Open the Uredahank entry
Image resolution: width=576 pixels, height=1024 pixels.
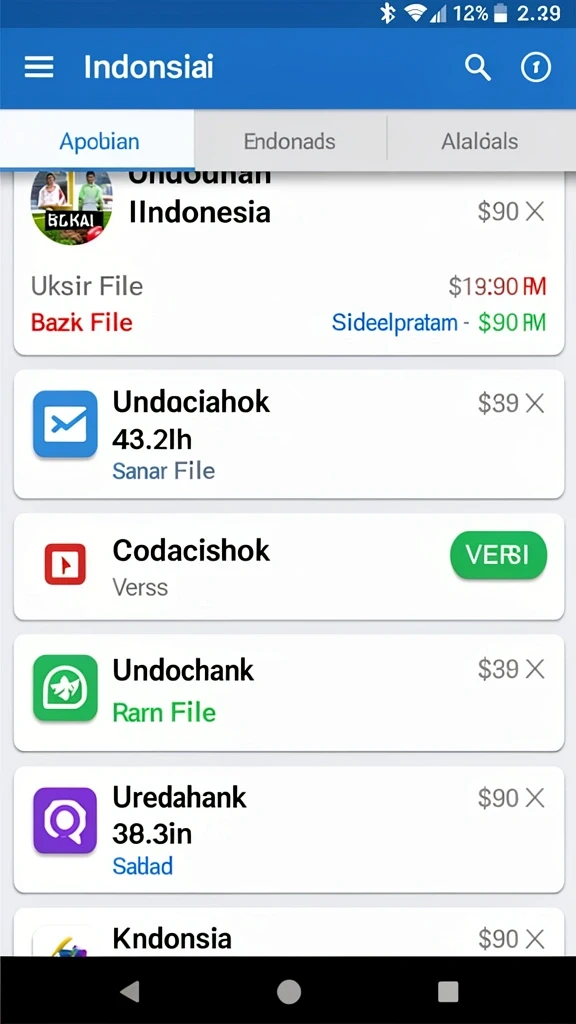[x=289, y=829]
